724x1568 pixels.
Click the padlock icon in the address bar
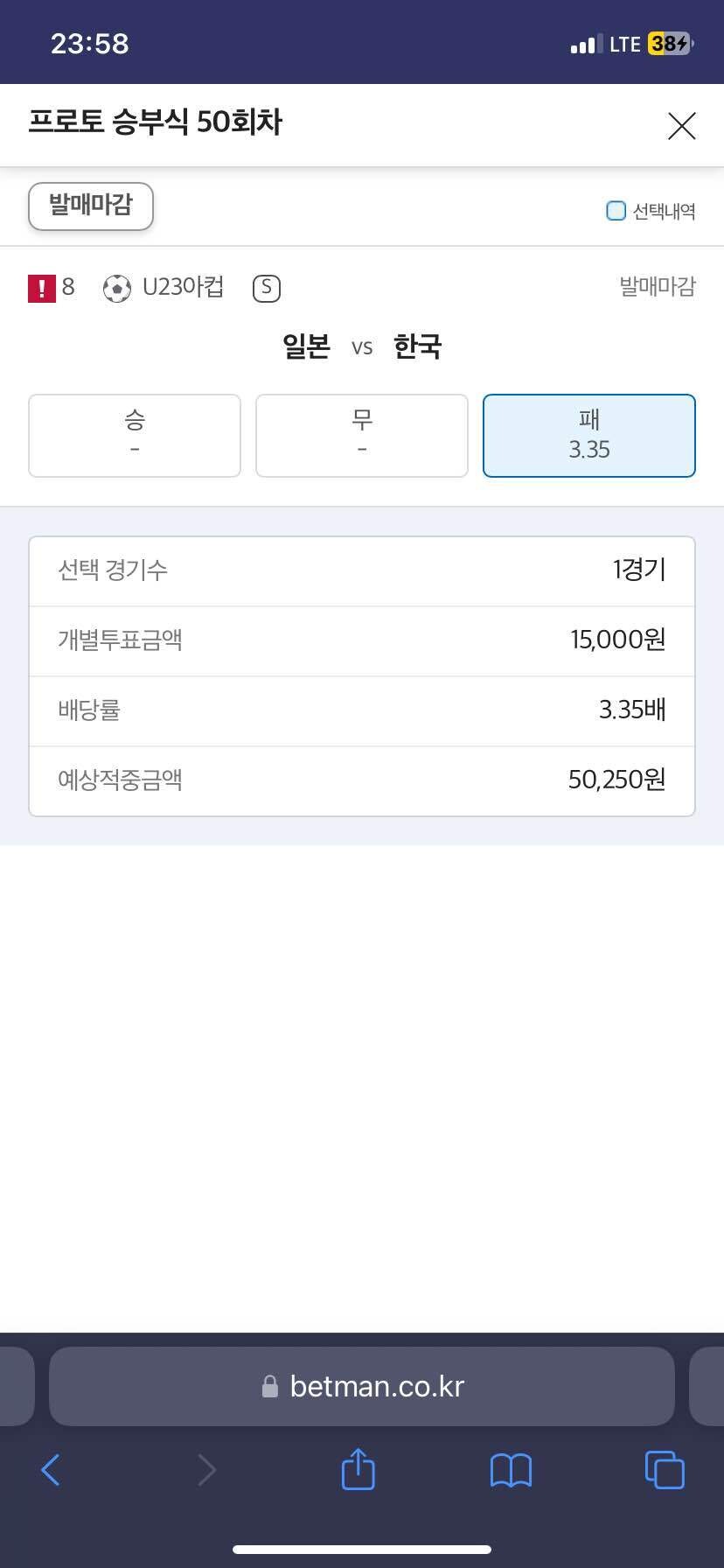click(270, 1385)
